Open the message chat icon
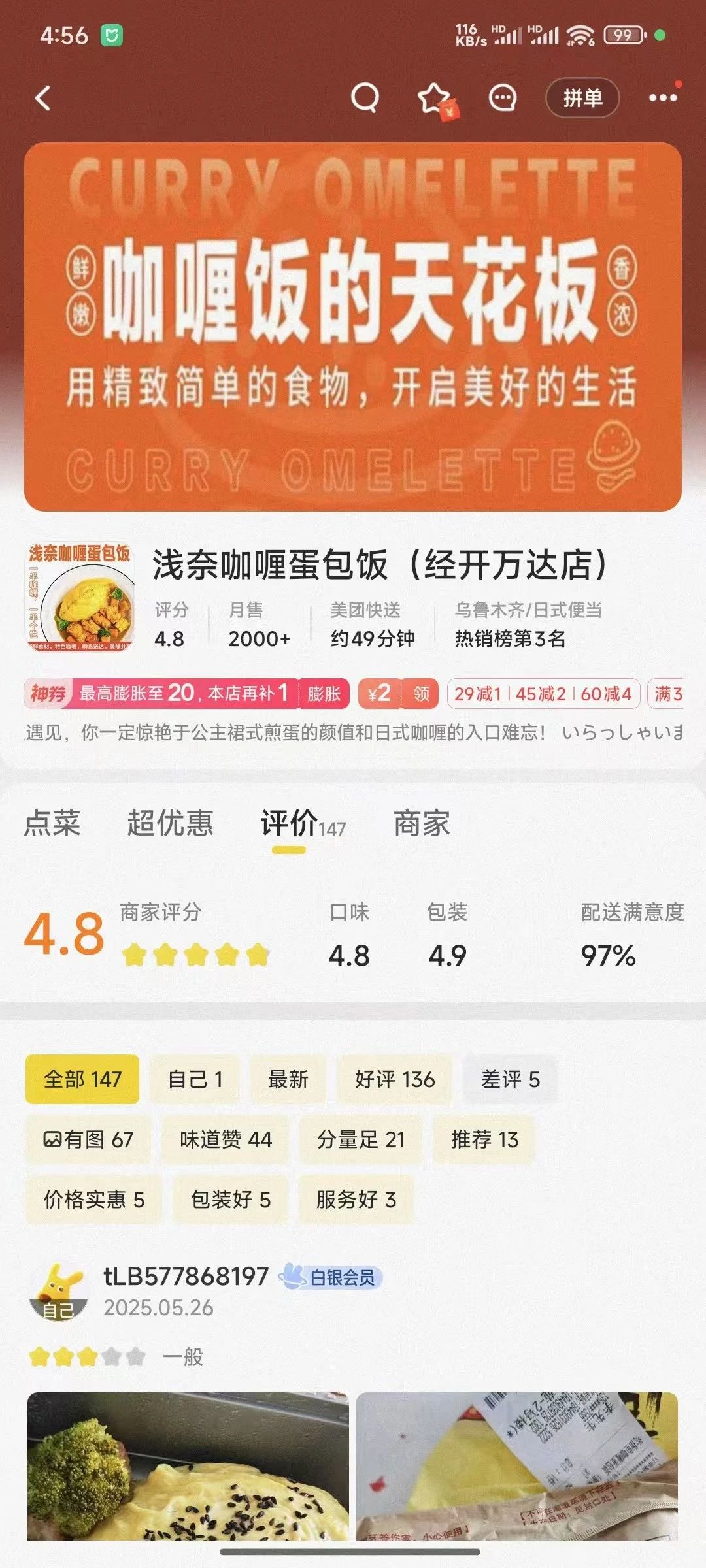This screenshot has width=706, height=1568. click(x=503, y=99)
